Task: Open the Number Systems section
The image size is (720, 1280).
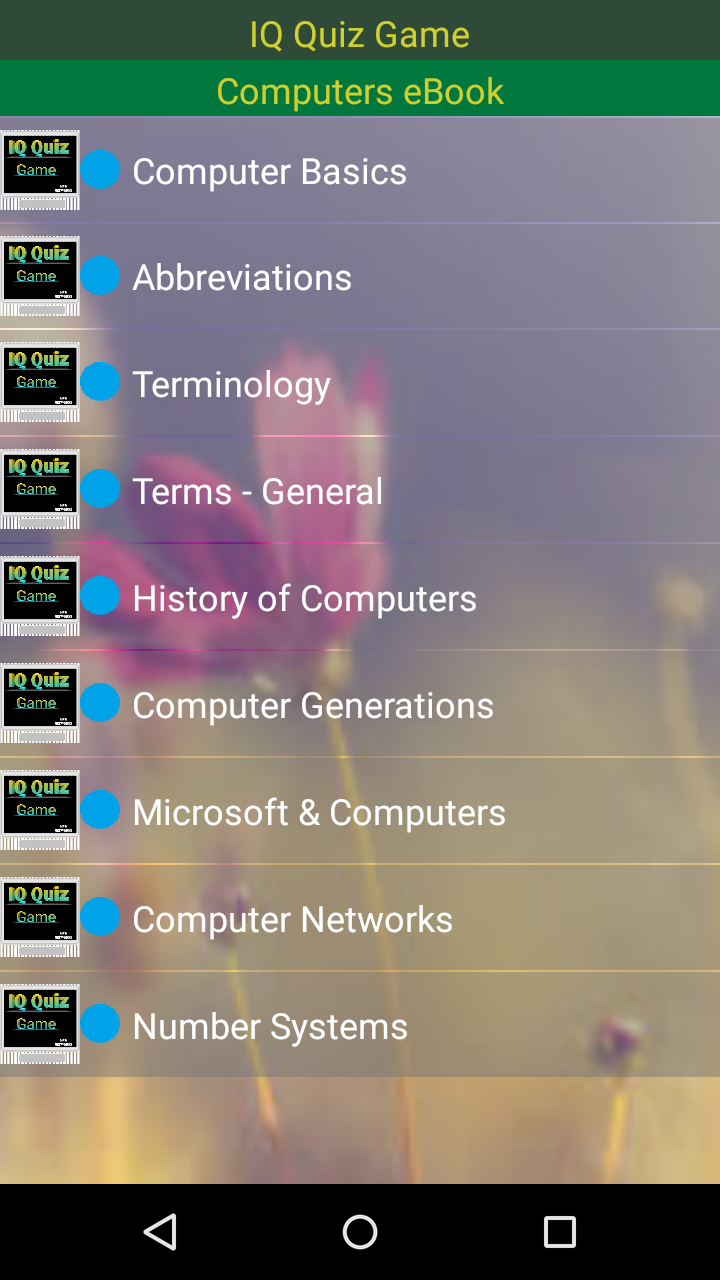Action: [270, 1026]
